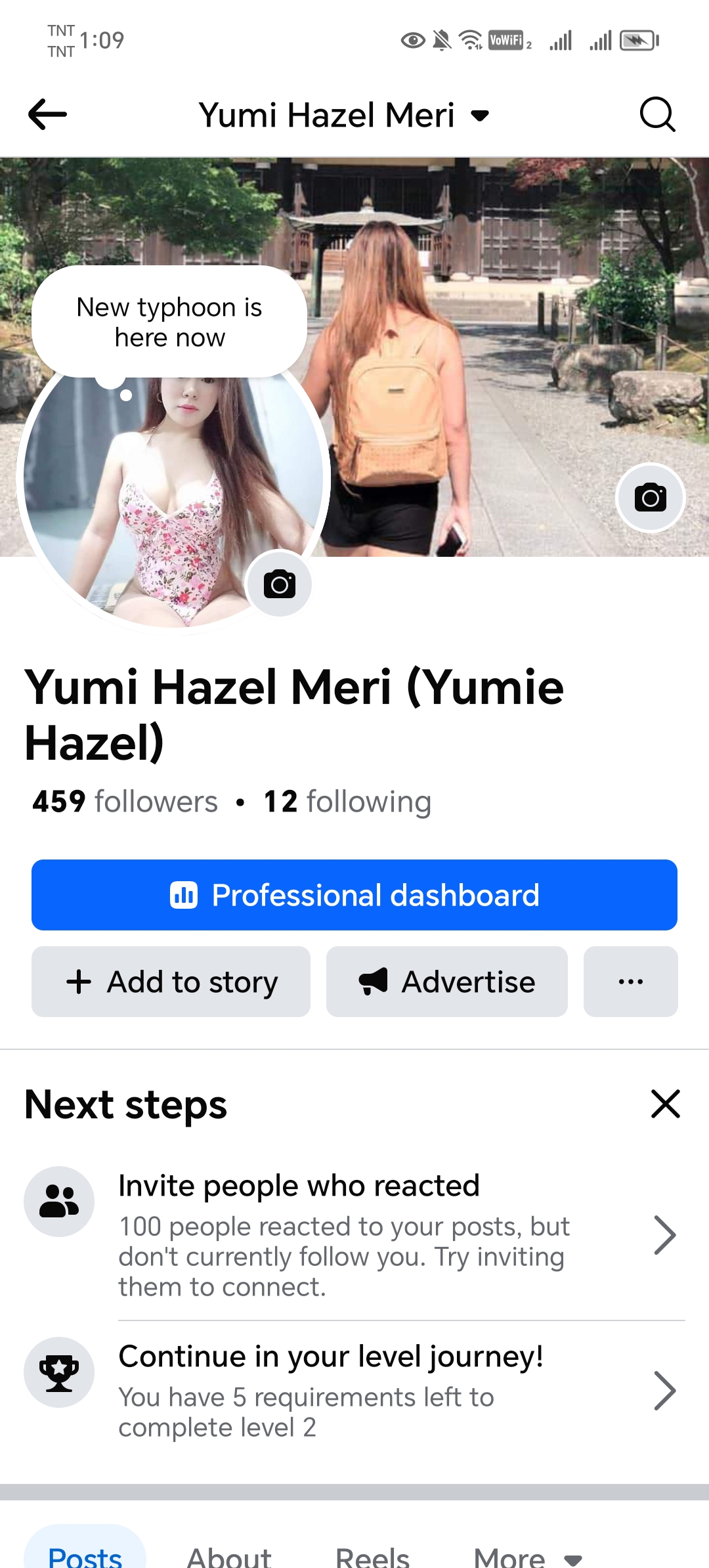Open the three-dot more options button
This screenshot has width=709, height=1568.
click(631, 982)
